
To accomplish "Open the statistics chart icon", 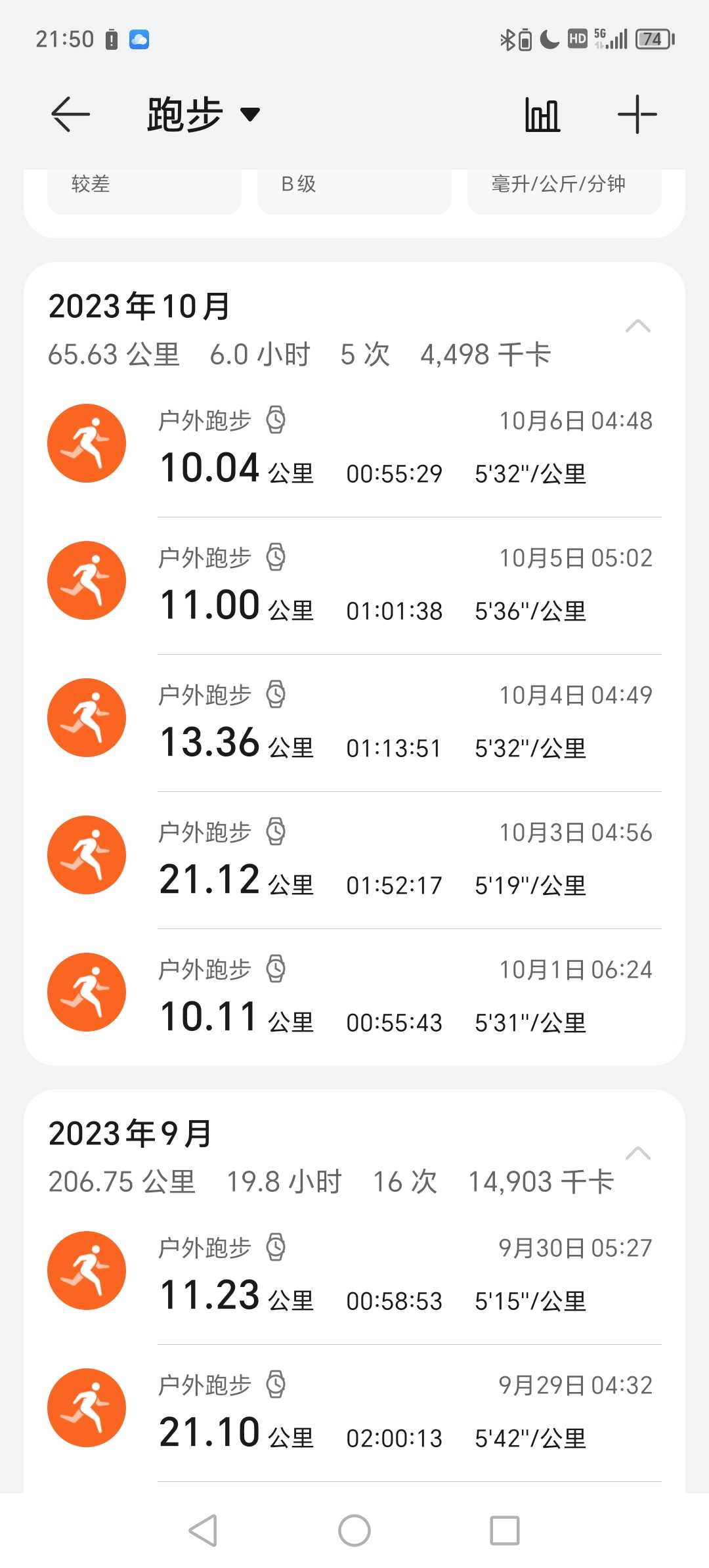I will point(542,114).
